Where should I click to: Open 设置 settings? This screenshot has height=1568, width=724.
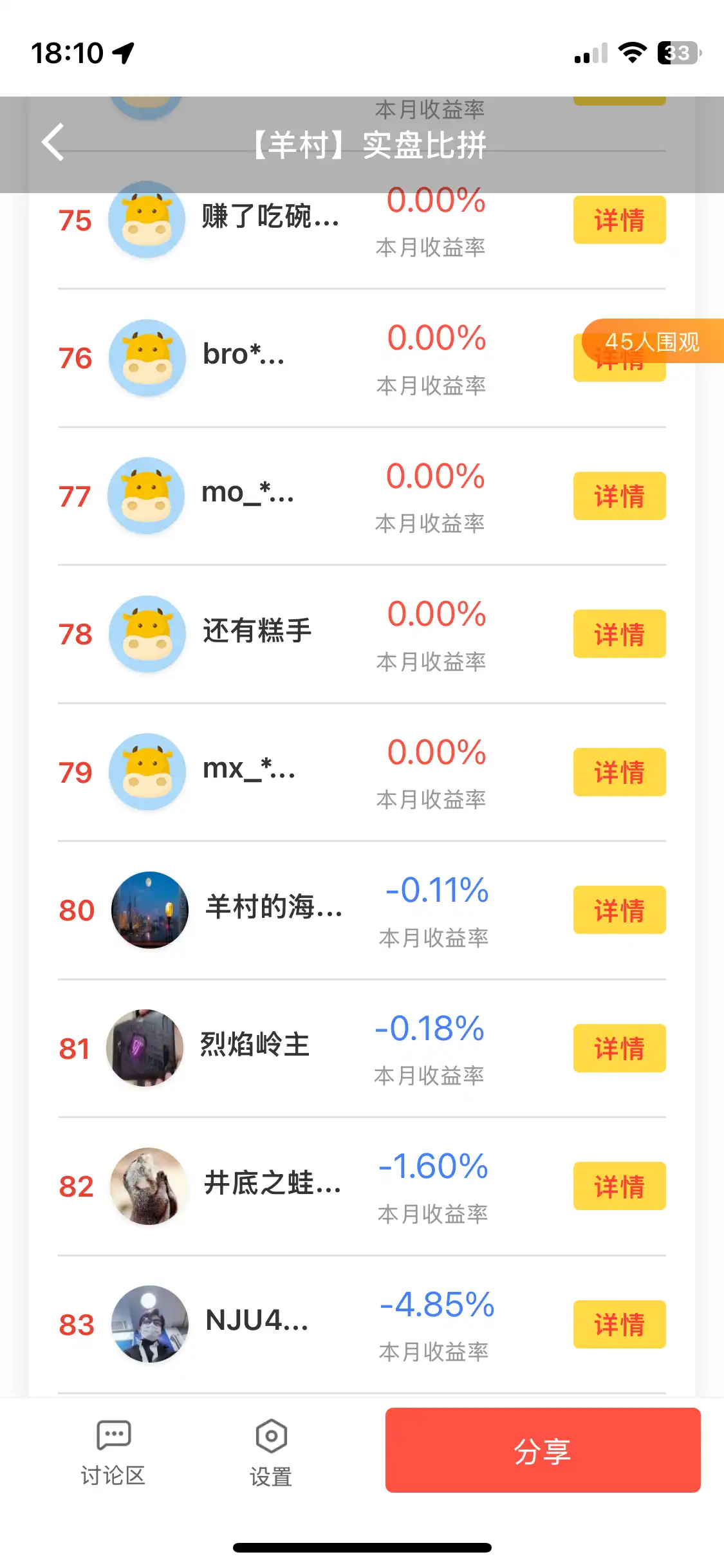coord(271,1453)
